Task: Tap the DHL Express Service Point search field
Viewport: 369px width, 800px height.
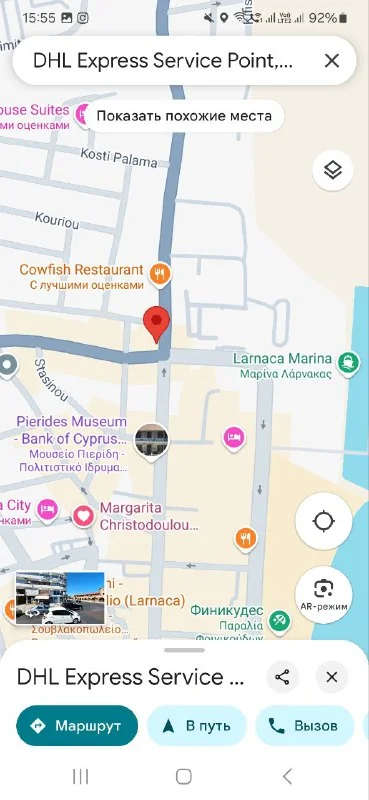Action: tap(163, 61)
